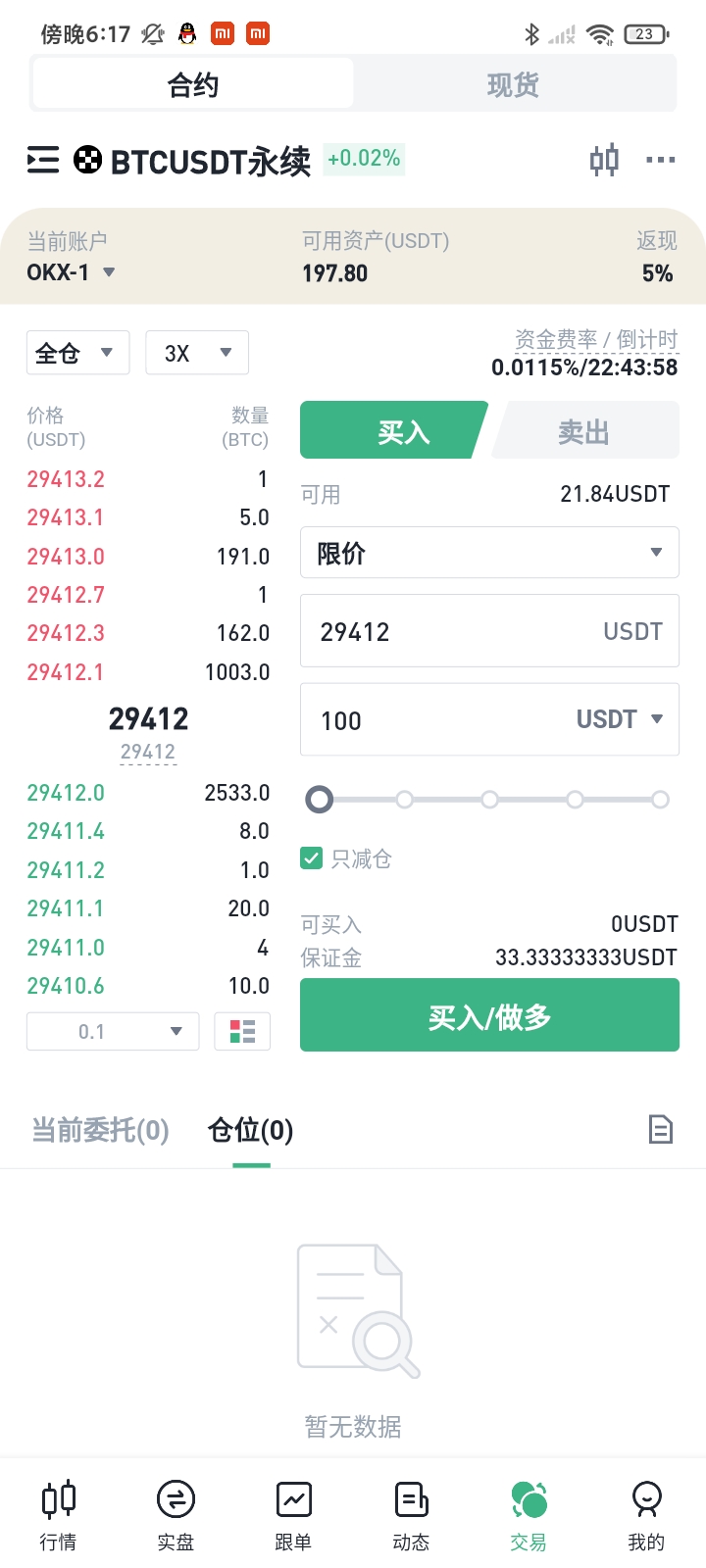
Task: Switch to the 当前委托(0) tab
Action: pos(100,1130)
